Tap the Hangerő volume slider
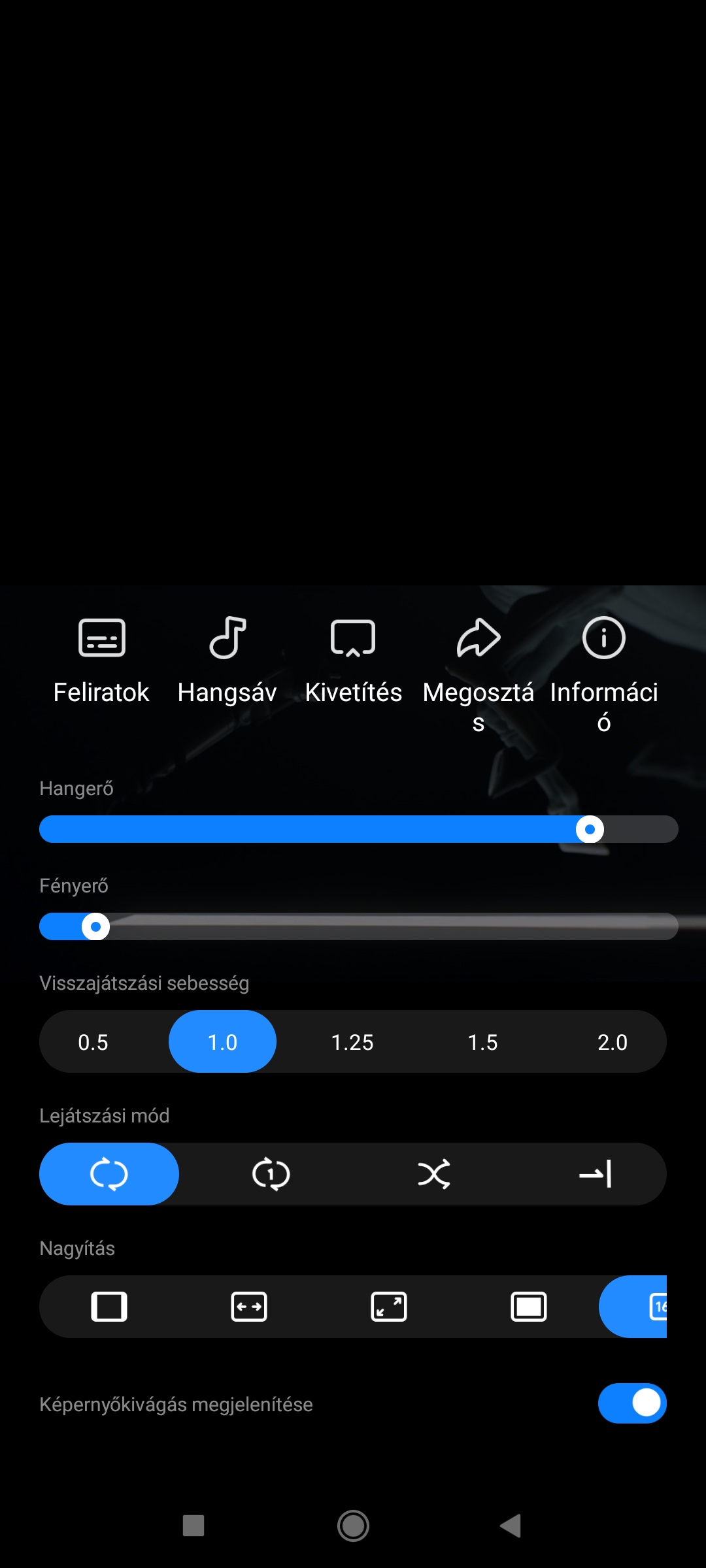The width and height of the screenshot is (706, 1568). coord(358,829)
